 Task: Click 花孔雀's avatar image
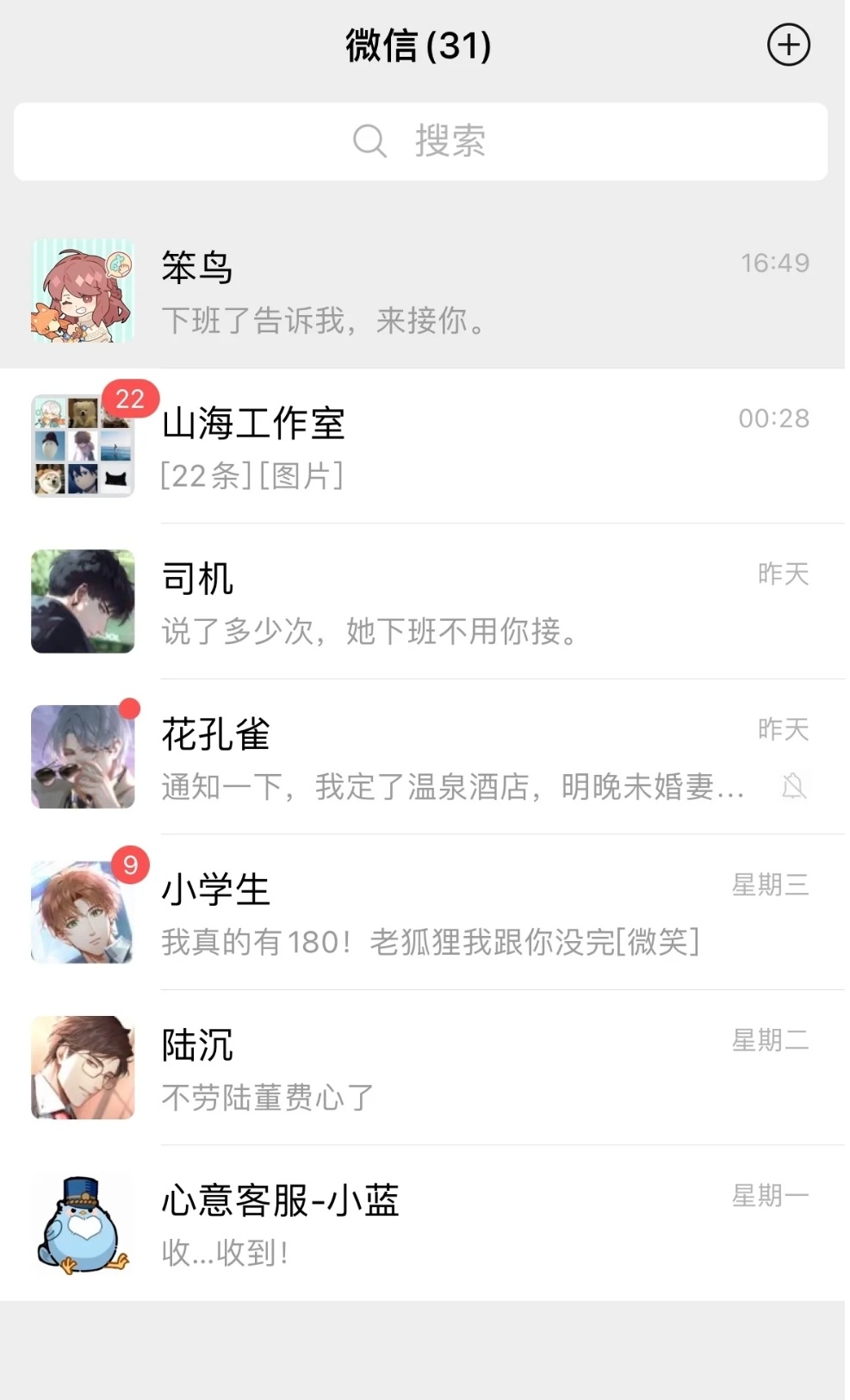click(x=83, y=756)
